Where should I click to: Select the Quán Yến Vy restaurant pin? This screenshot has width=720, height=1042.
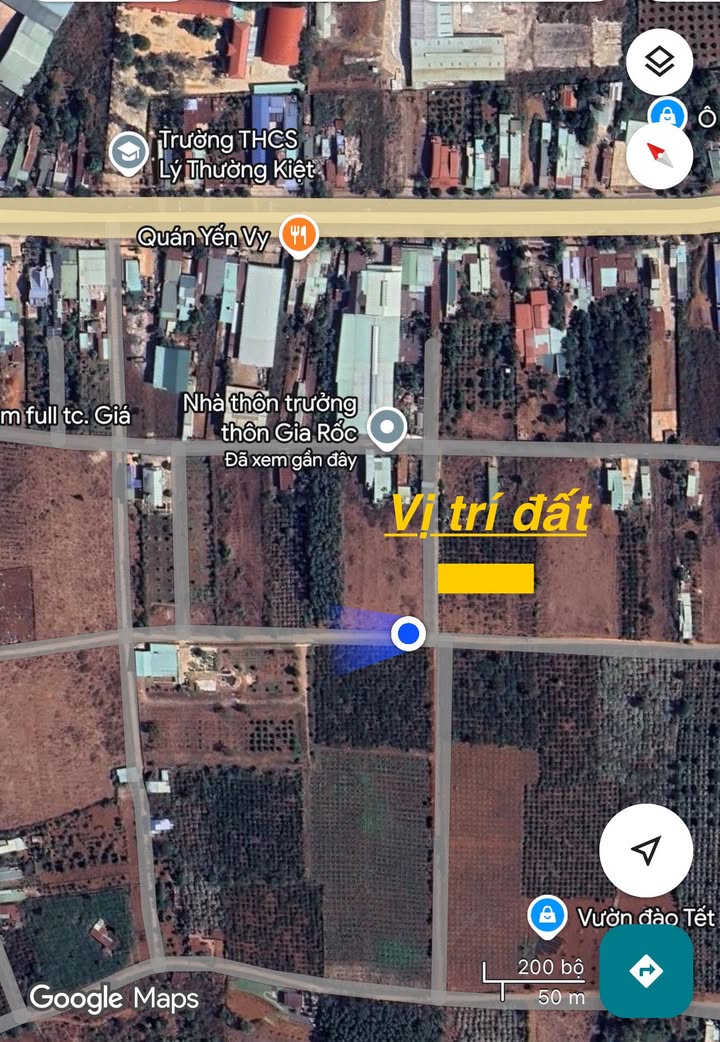(x=299, y=237)
